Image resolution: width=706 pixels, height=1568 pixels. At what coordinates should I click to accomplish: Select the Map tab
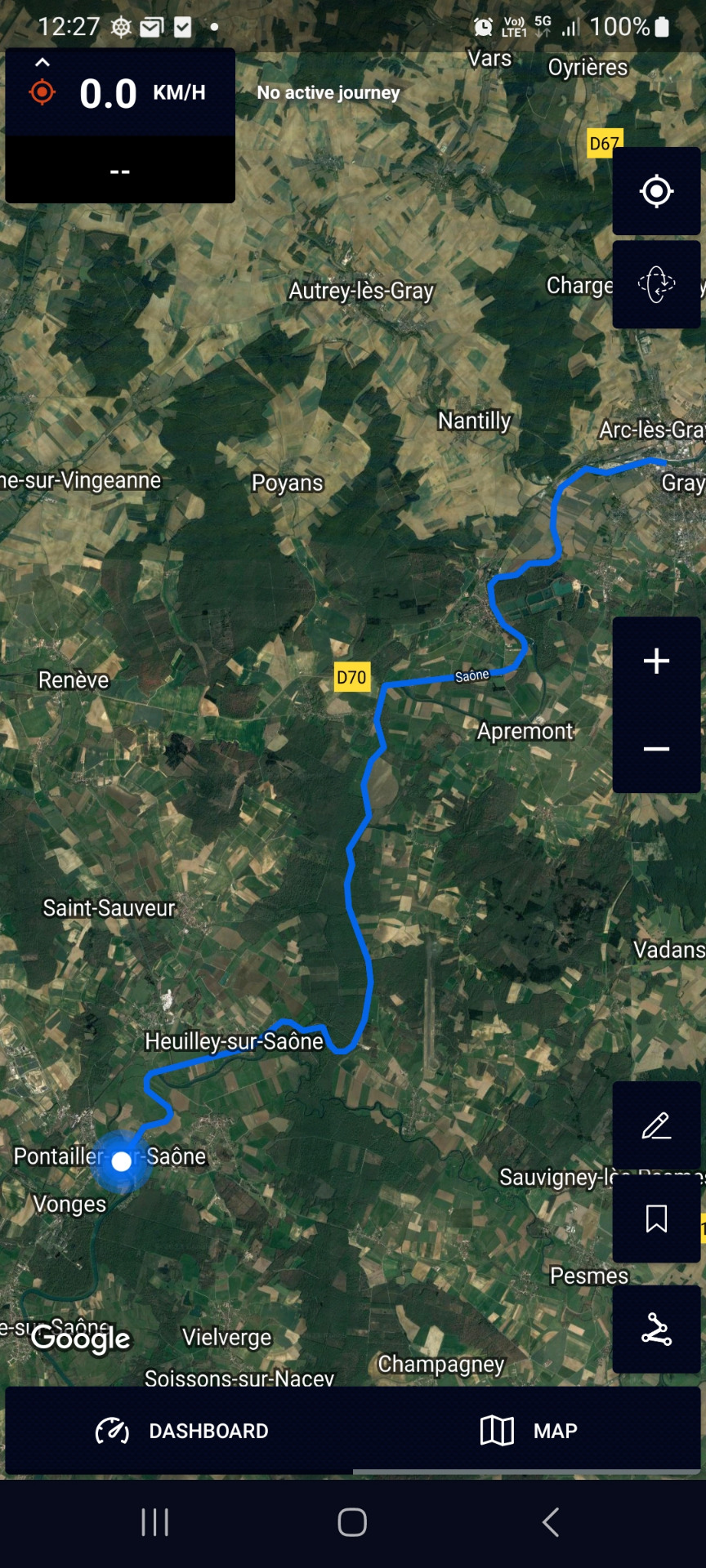tap(528, 1431)
